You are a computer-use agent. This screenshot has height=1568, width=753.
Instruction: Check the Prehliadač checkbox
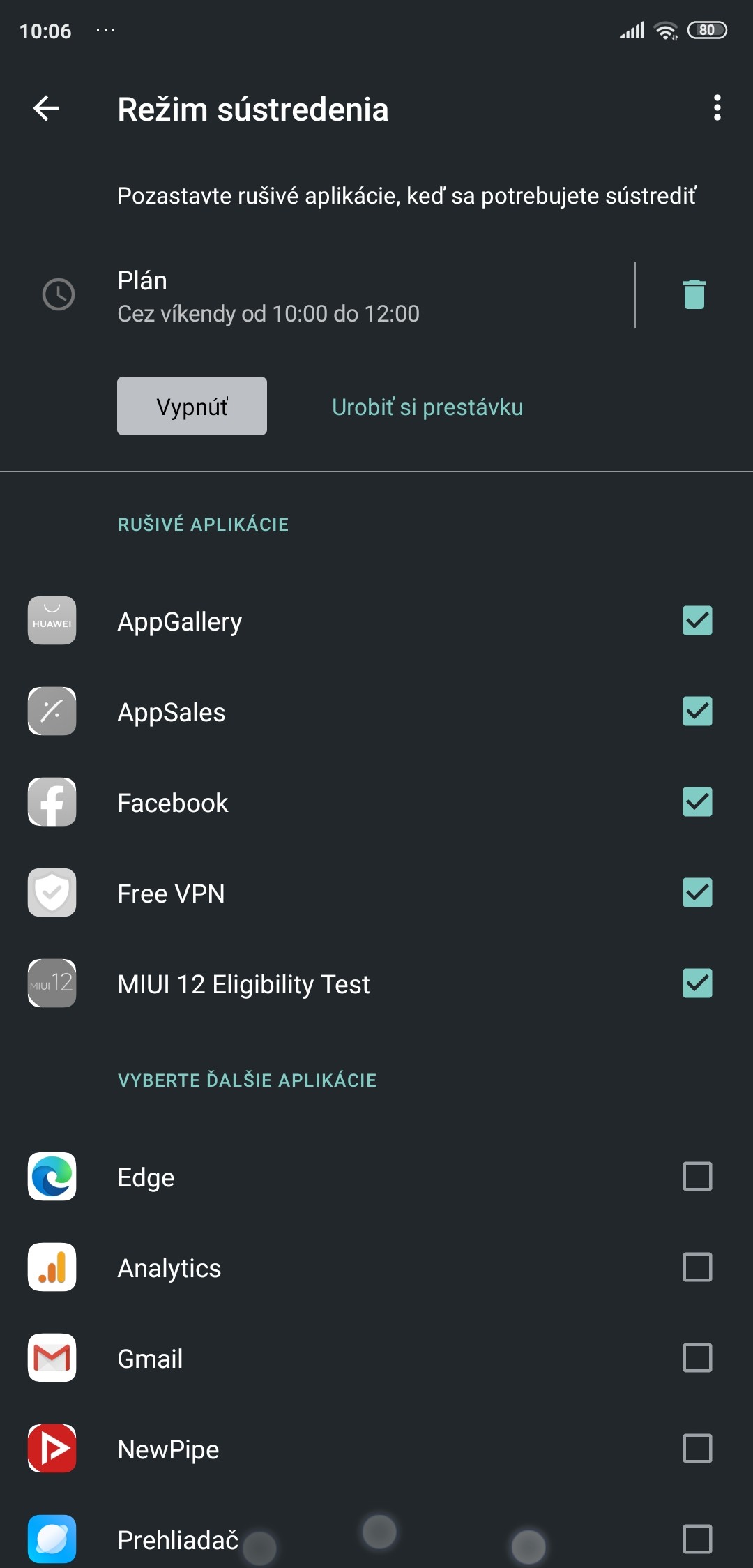click(697, 1539)
